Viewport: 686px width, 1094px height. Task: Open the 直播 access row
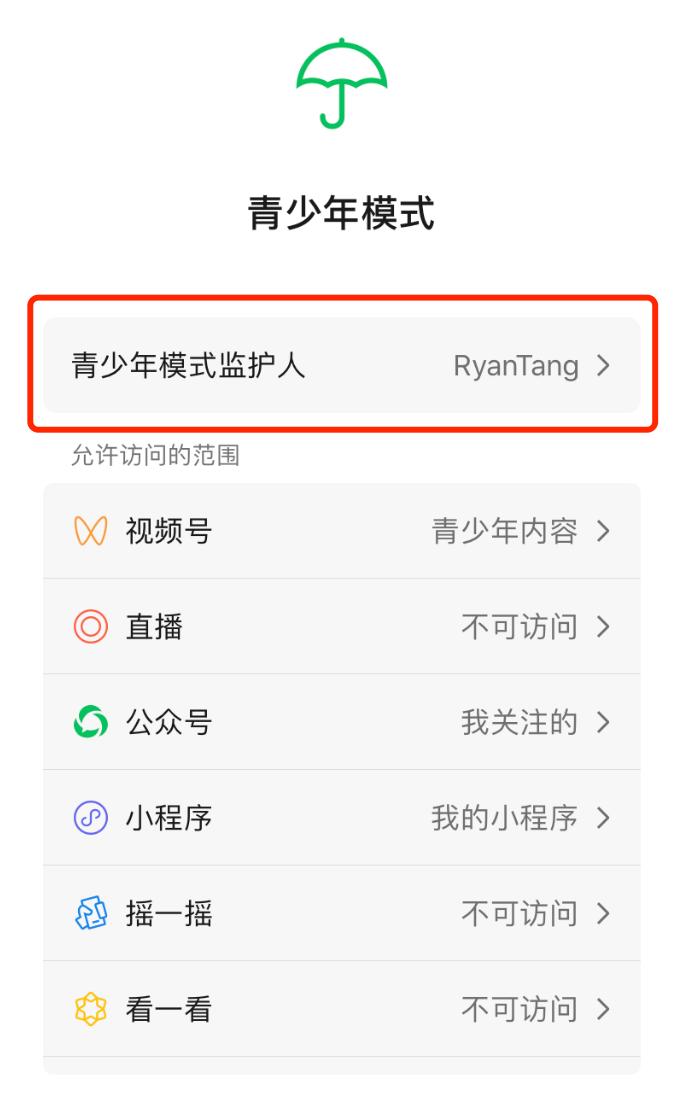[341, 627]
